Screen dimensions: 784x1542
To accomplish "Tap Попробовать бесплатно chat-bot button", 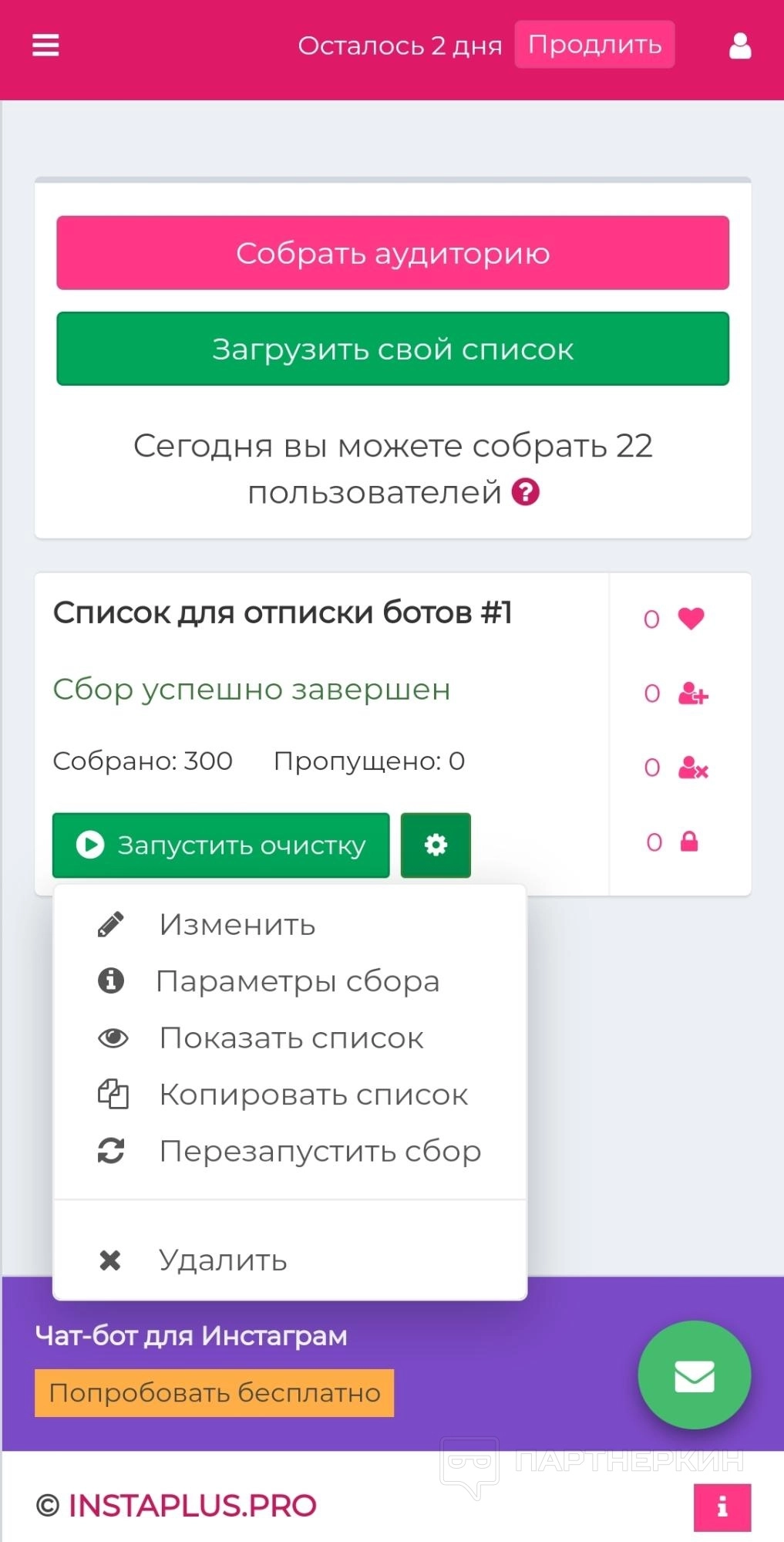I will [214, 1393].
